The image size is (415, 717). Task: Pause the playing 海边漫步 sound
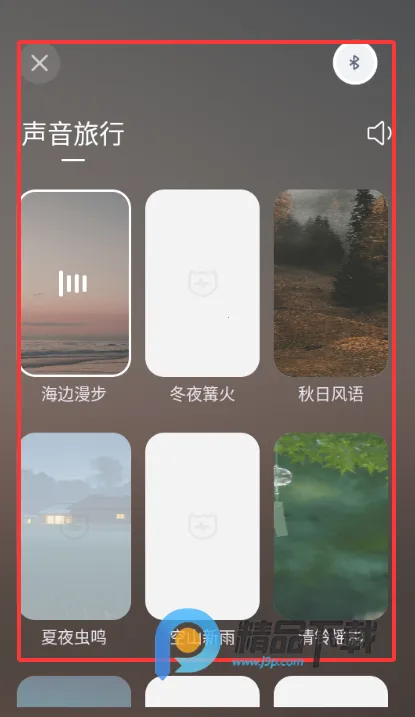pyautogui.click(x=75, y=283)
